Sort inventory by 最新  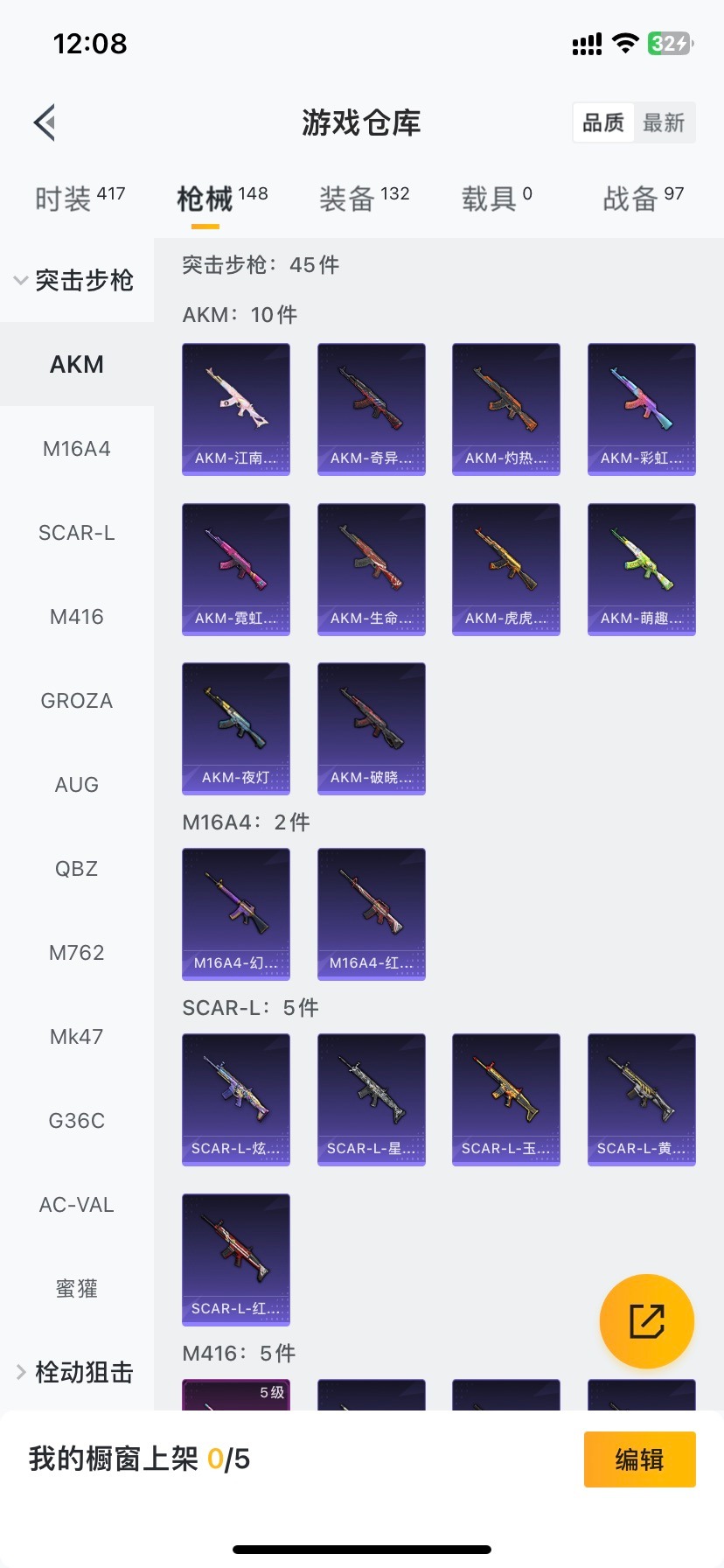tap(664, 122)
